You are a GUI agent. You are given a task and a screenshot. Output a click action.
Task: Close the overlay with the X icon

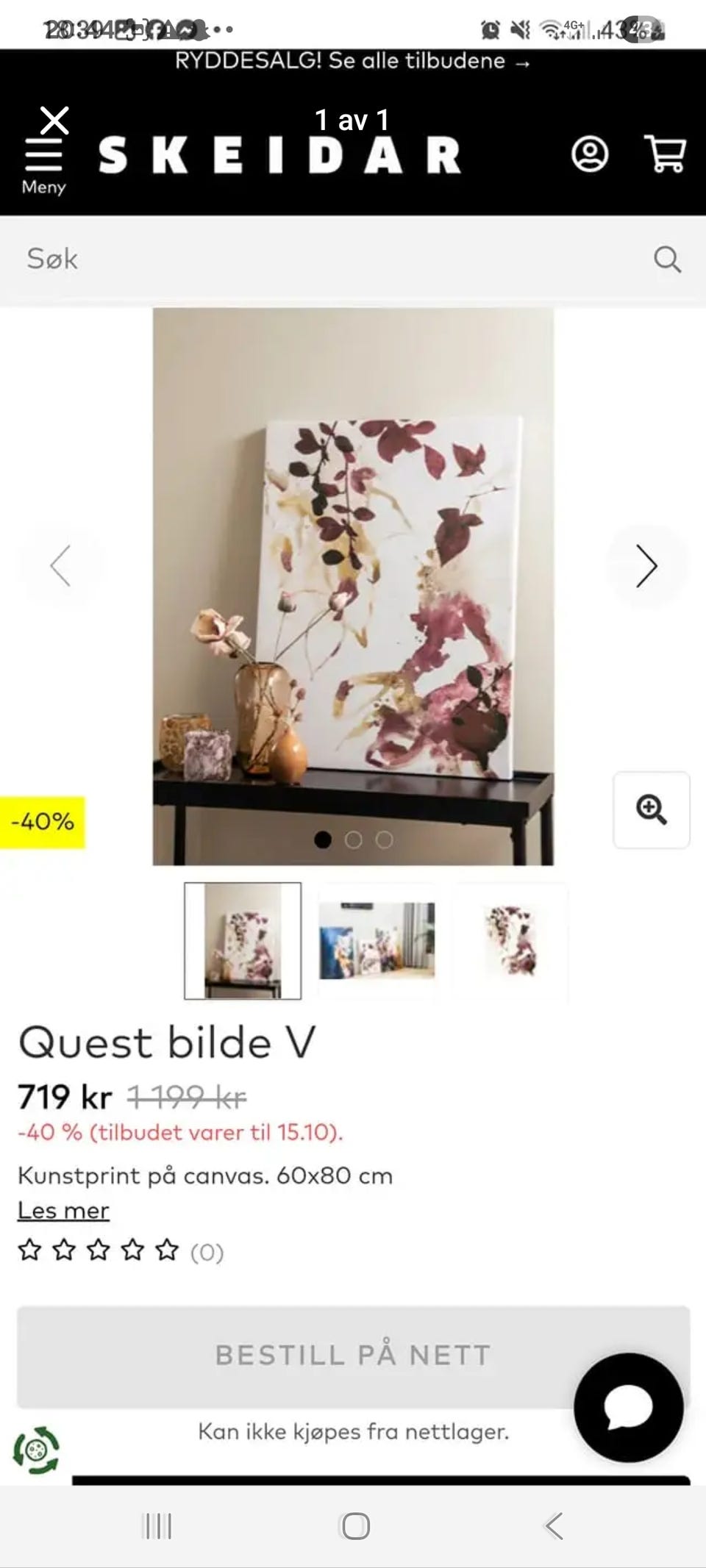click(x=52, y=119)
